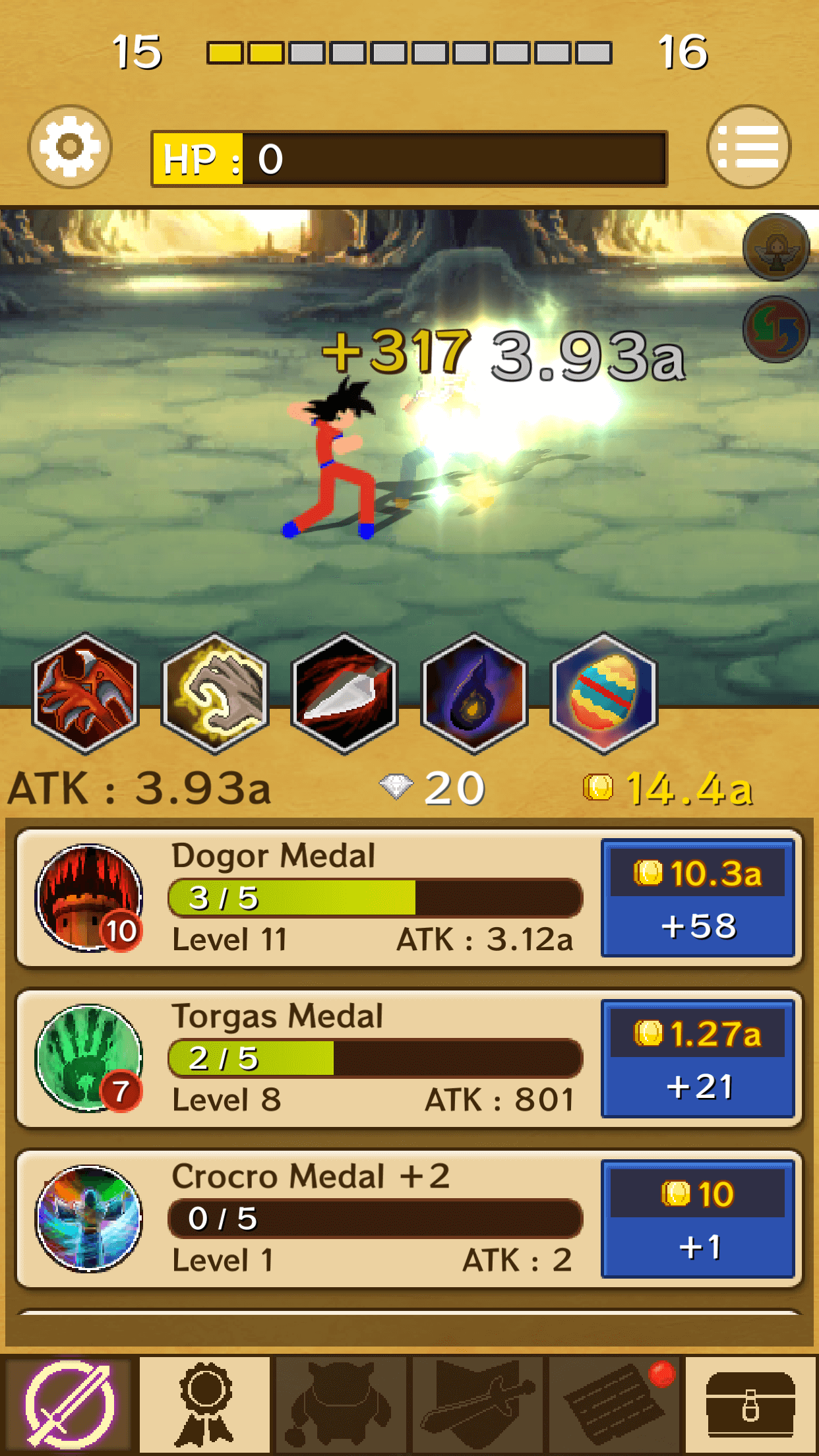
Task: Activate the dark flame skill
Action: point(474,694)
